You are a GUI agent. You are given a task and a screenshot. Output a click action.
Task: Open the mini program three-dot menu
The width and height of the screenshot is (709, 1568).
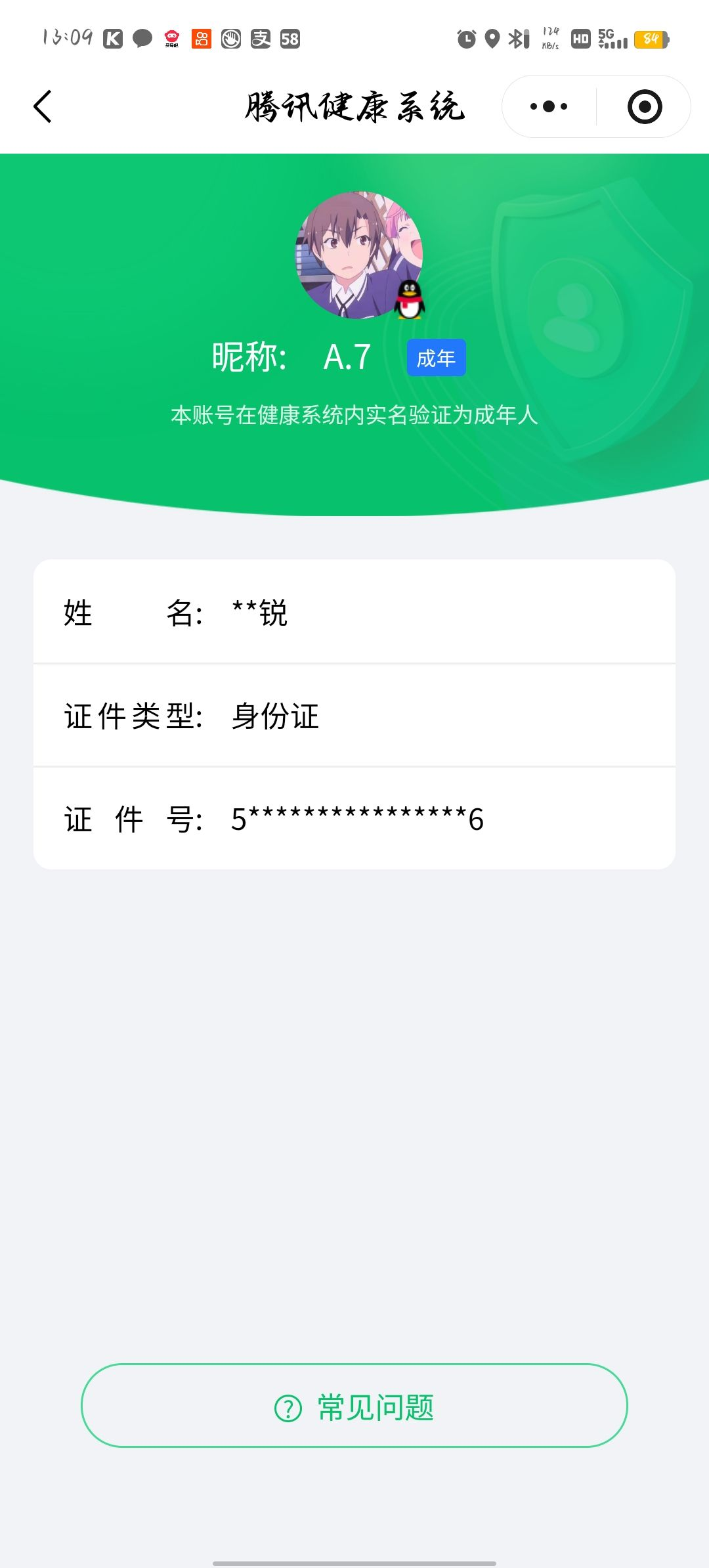(x=549, y=106)
